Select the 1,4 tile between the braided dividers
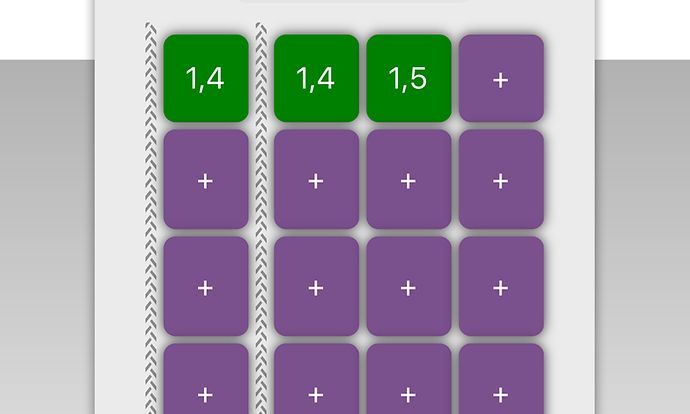The width and height of the screenshot is (690, 414). (x=206, y=79)
